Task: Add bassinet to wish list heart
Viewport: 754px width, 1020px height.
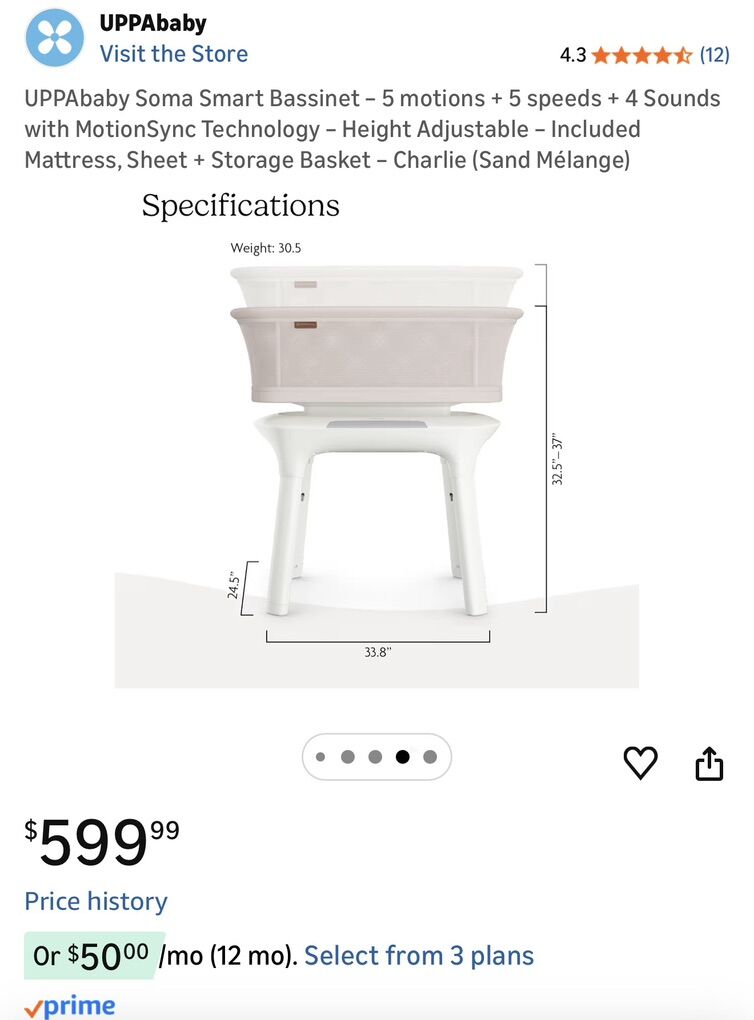Action: 640,763
